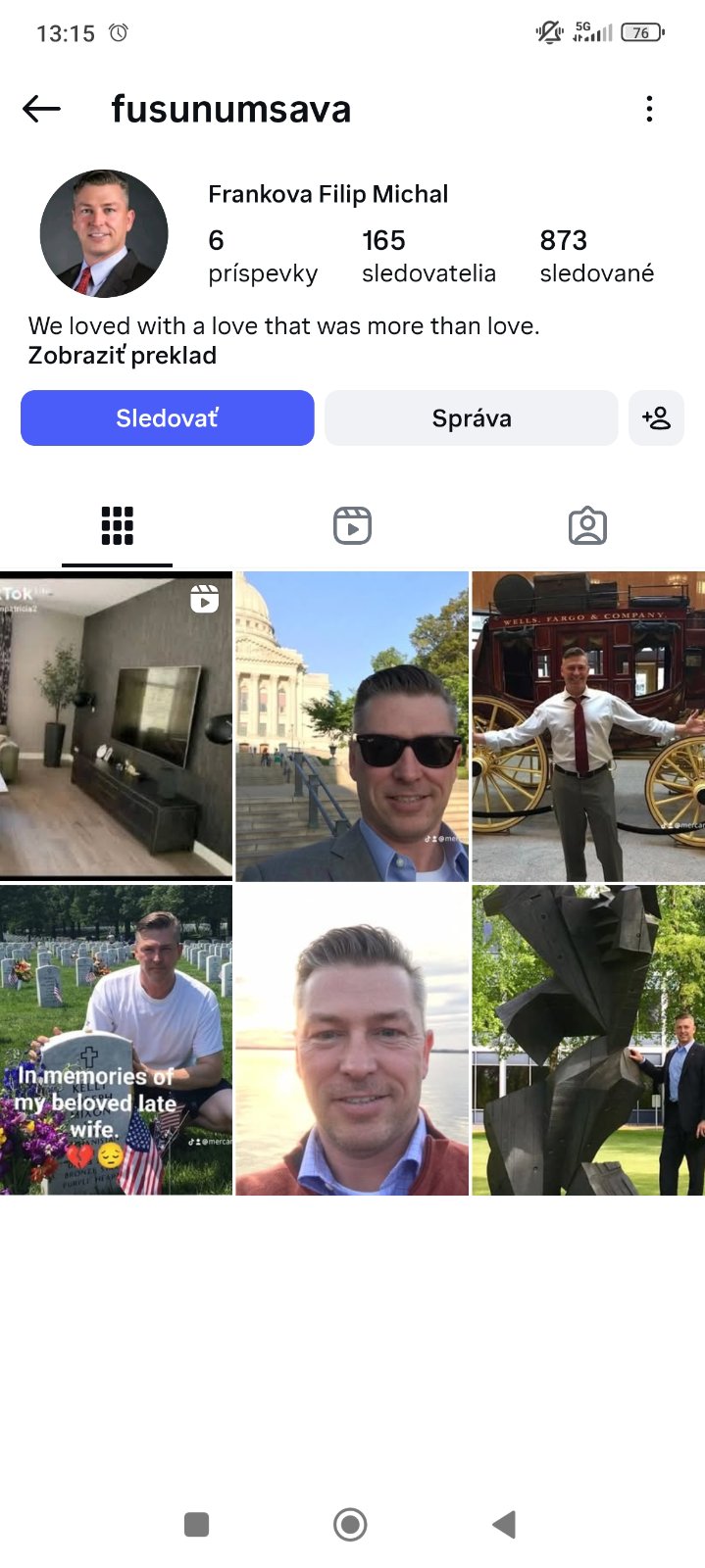Image resolution: width=705 pixels, height=1568 pixels.
Task: Open the three-dot overflow menu
Action: pyautogui.click(x=649, y=109)
